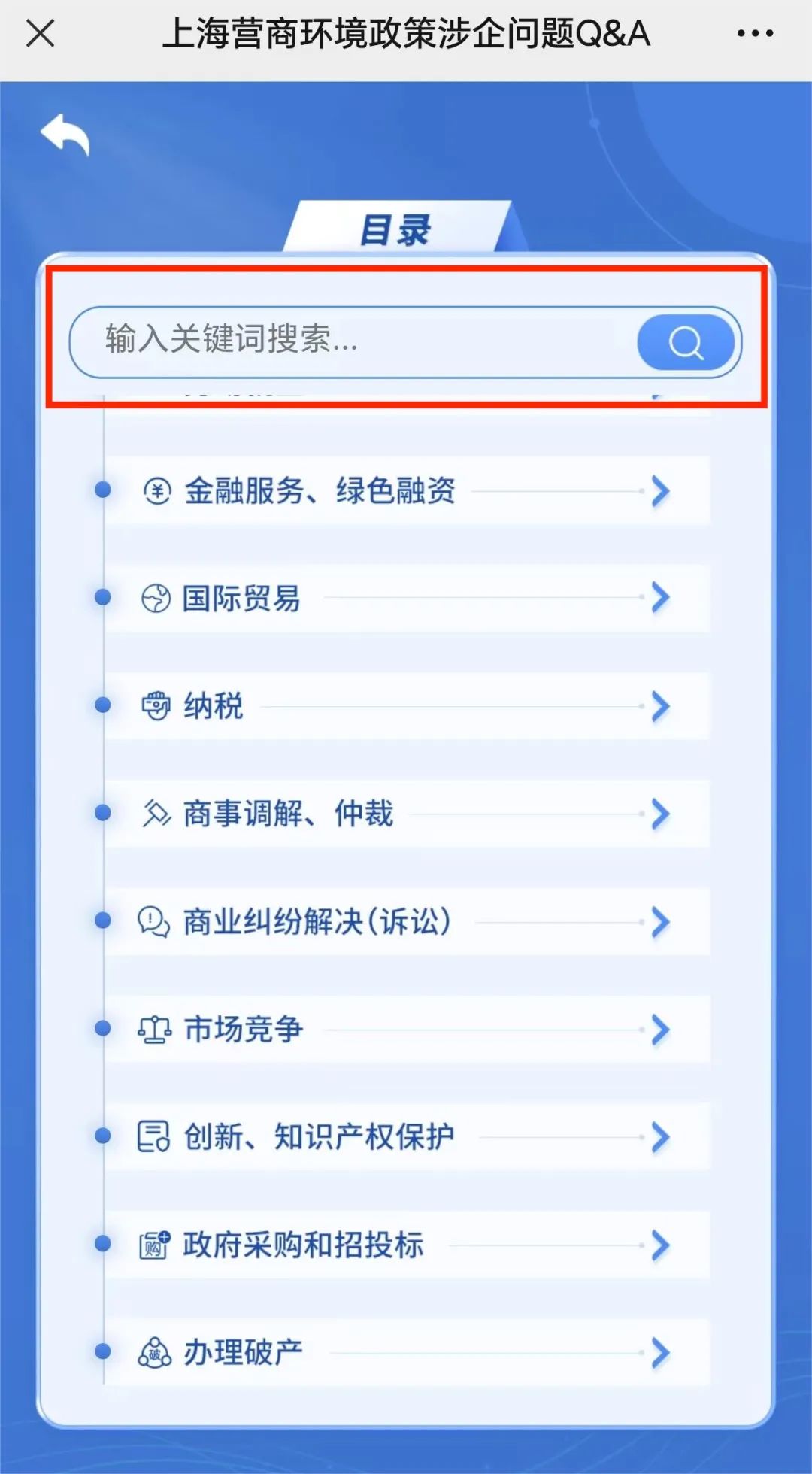Open 金融服务、绿色融资 section

406,491
